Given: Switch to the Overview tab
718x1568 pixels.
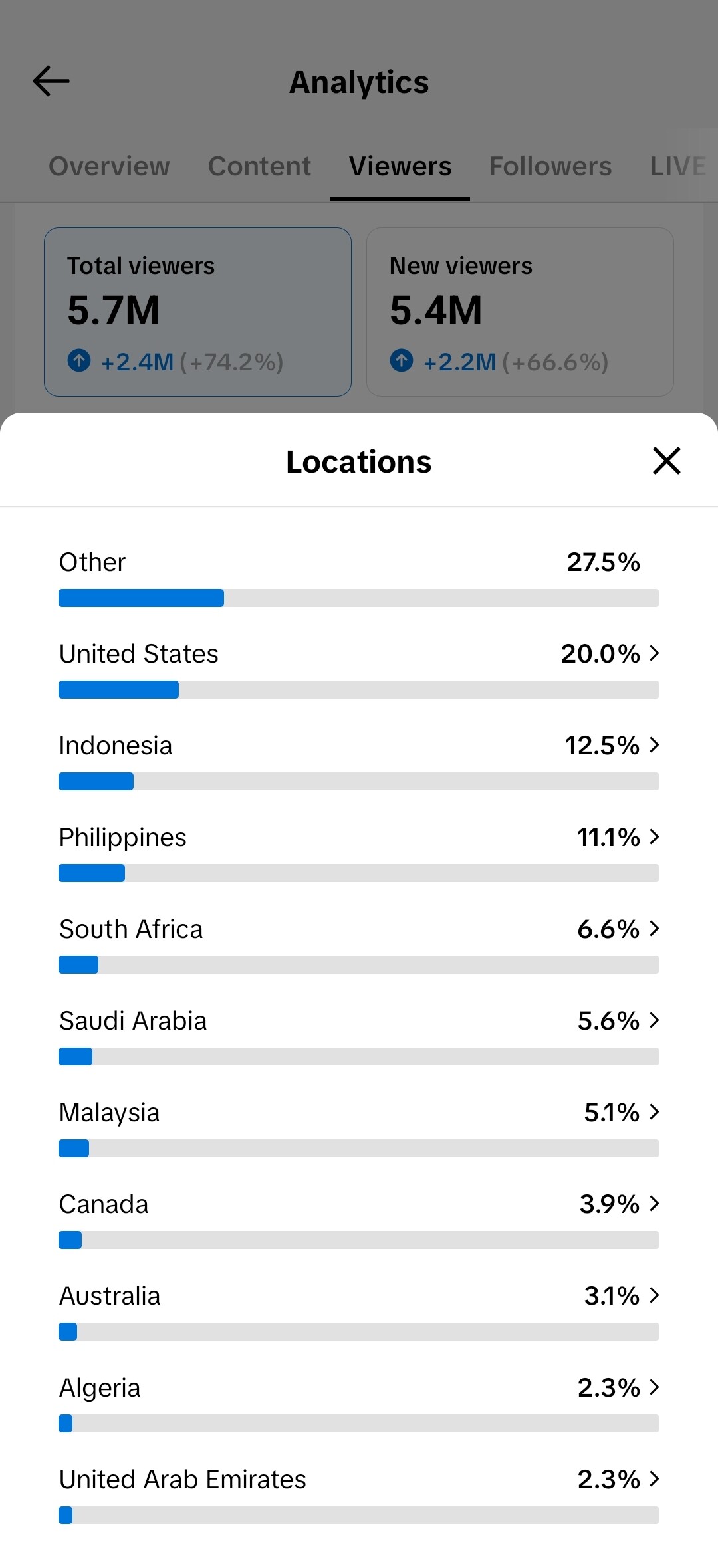Looking at the screenshot, I should click(109, 166).
